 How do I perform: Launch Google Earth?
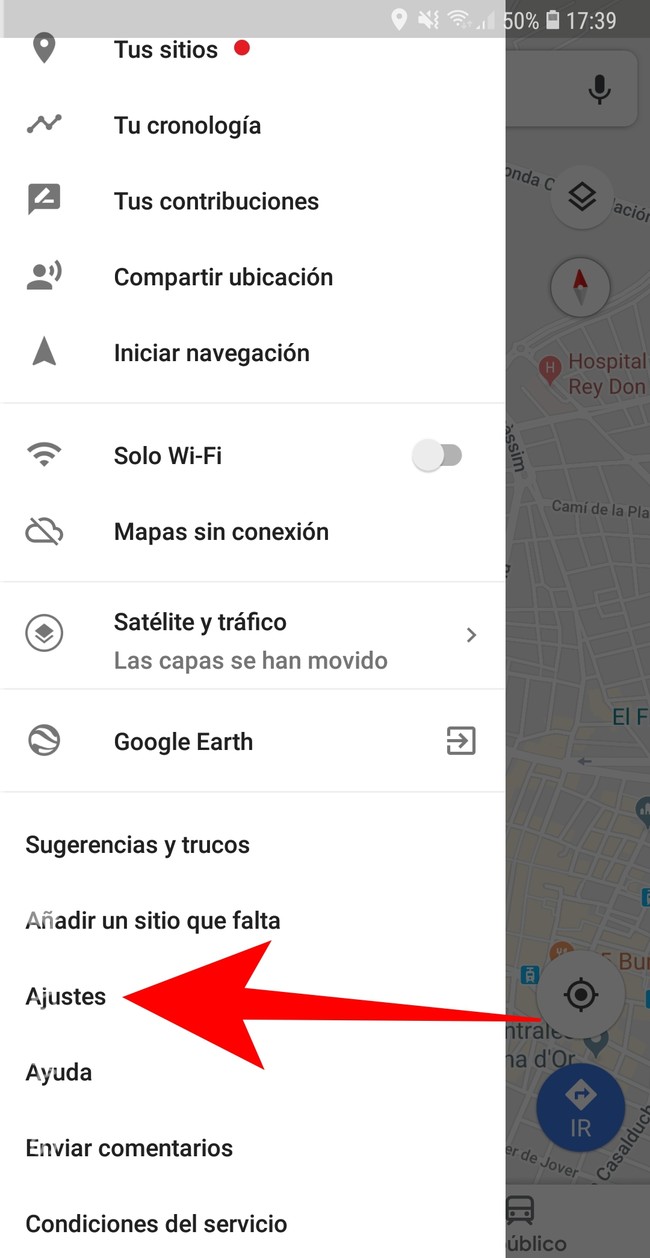tap(183, 742)
